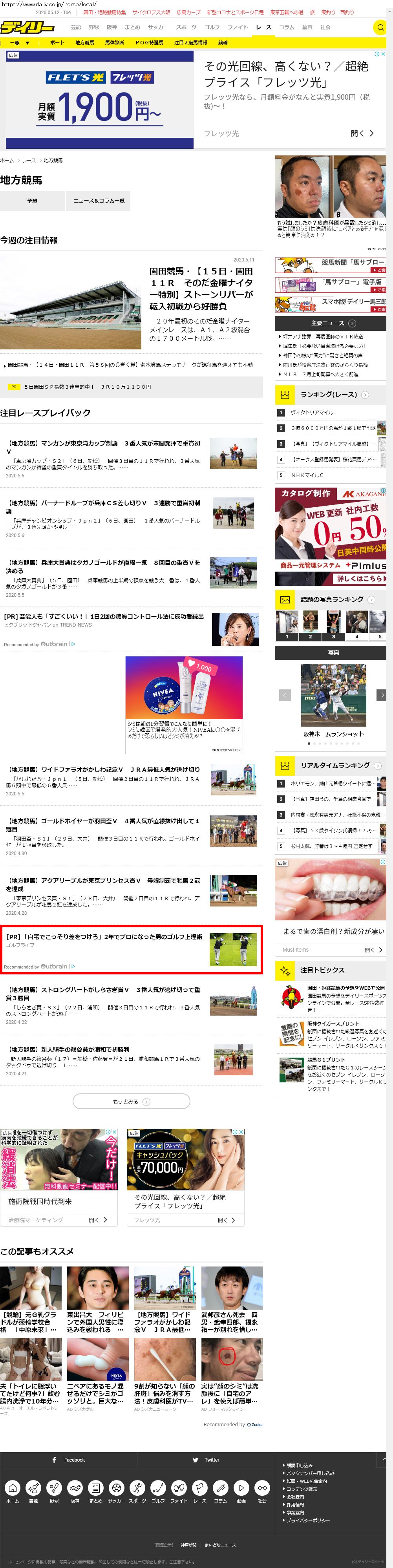Tap the もっとみる button
The height and width of the screenshot is (1568, 393).
(131, 1102)
